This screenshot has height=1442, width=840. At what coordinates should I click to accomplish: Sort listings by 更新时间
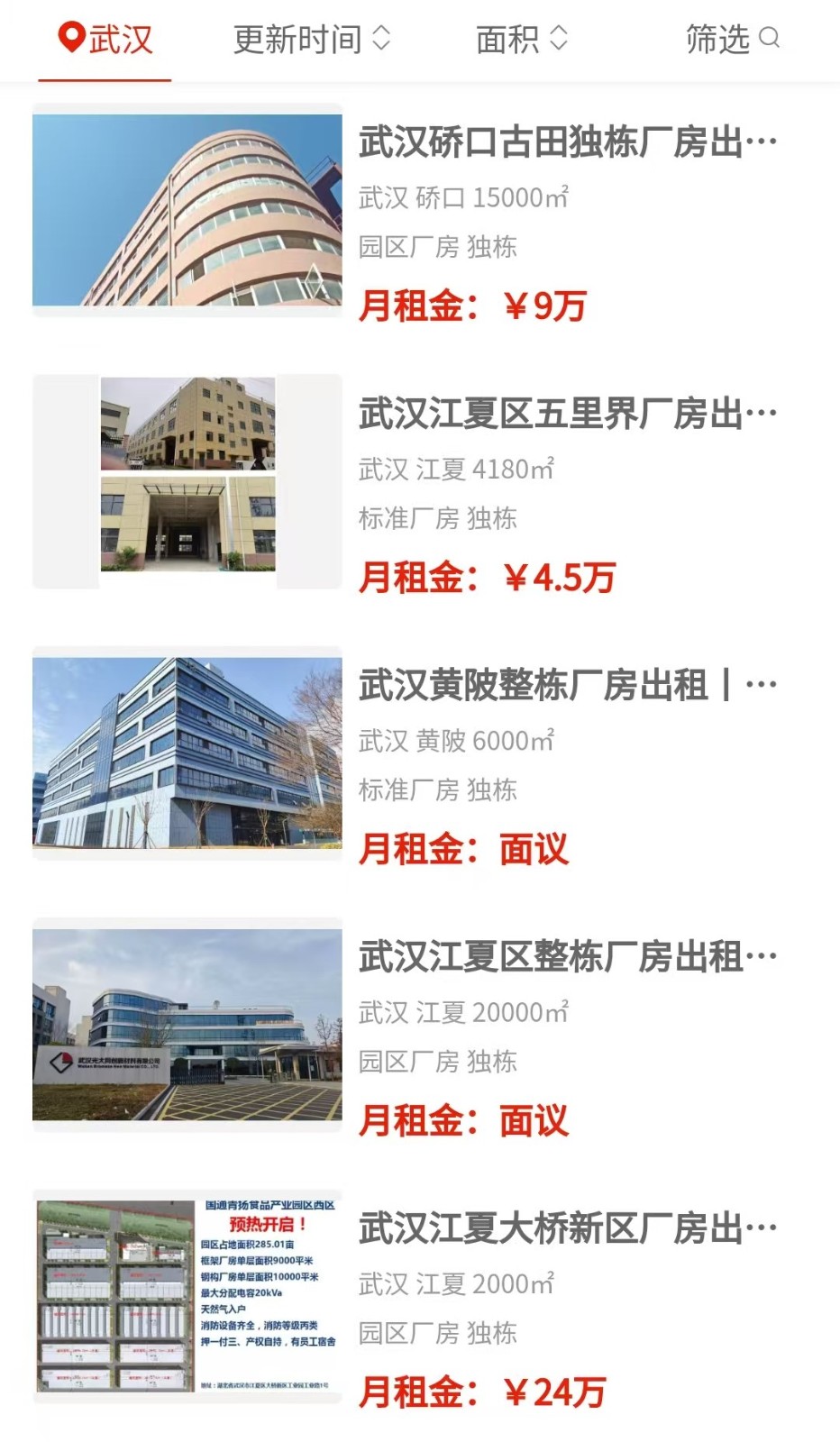point(311,40)
